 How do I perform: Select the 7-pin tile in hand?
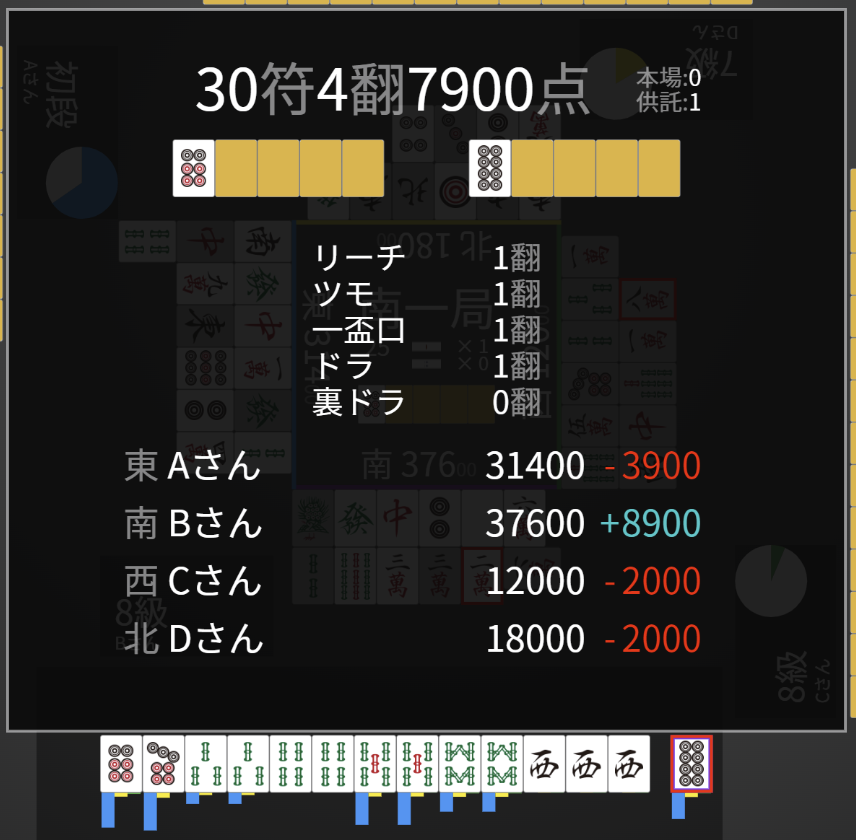click(163, 765)
